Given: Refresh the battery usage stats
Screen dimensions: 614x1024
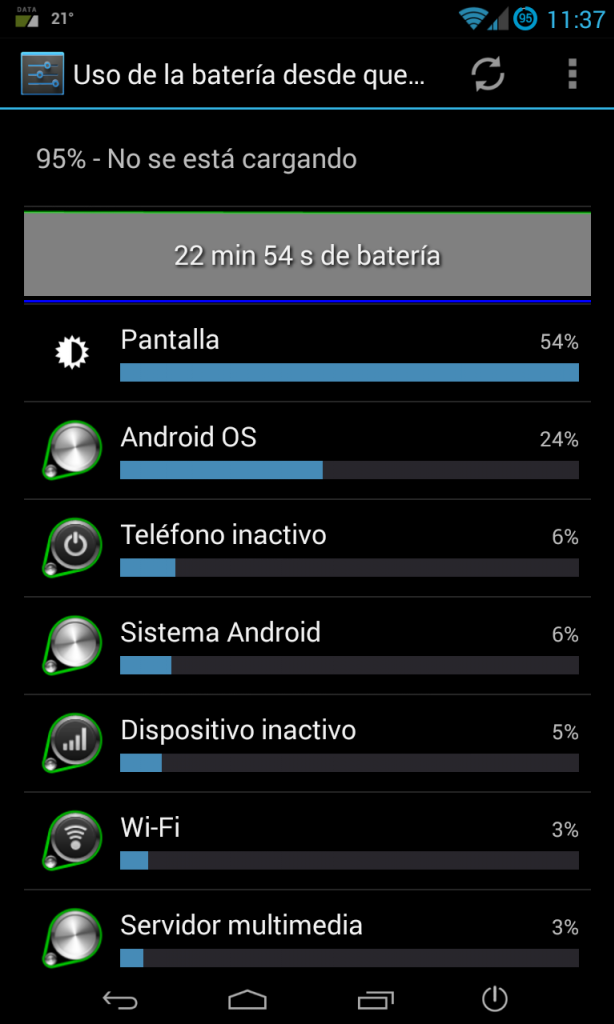Looking at the screenshot, I should click(488, 74).
